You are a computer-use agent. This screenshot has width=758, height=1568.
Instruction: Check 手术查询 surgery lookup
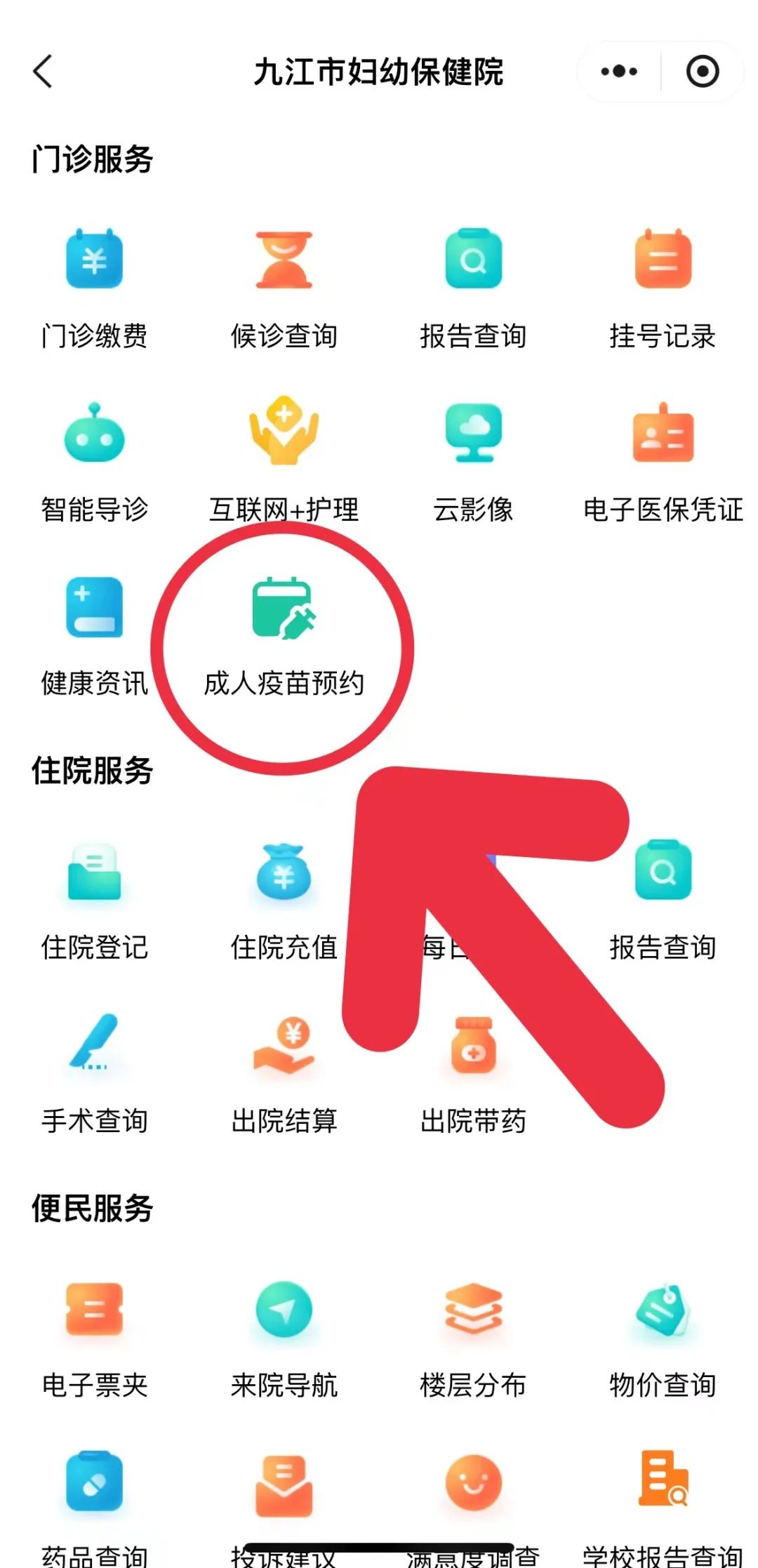point(95,1072)
